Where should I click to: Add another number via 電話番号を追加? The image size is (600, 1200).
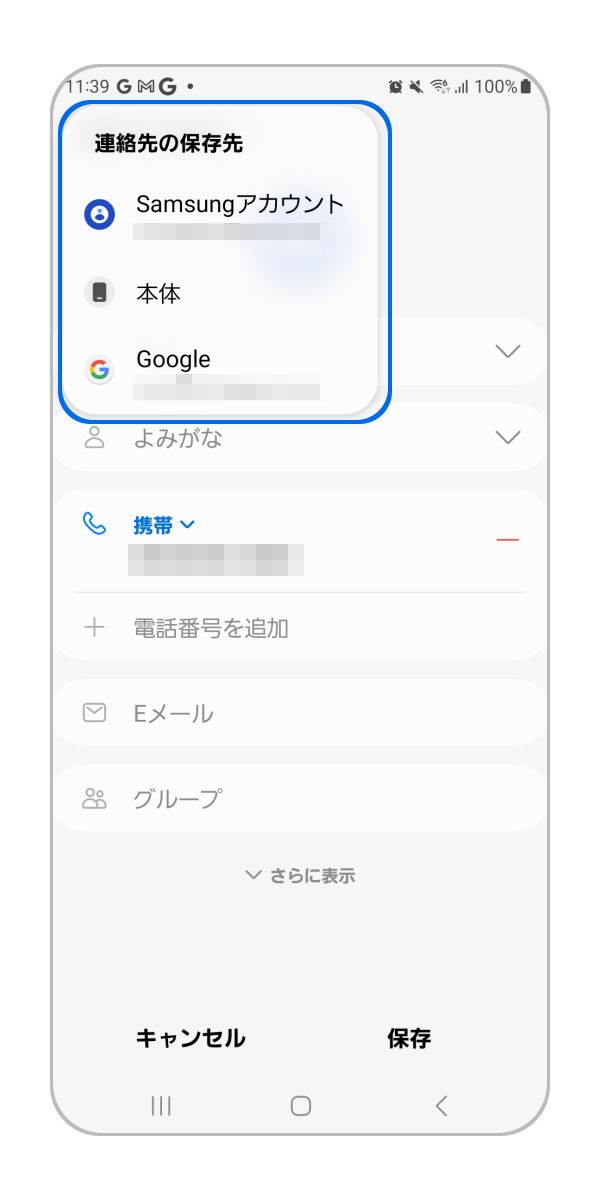click(x=210, y=628)
